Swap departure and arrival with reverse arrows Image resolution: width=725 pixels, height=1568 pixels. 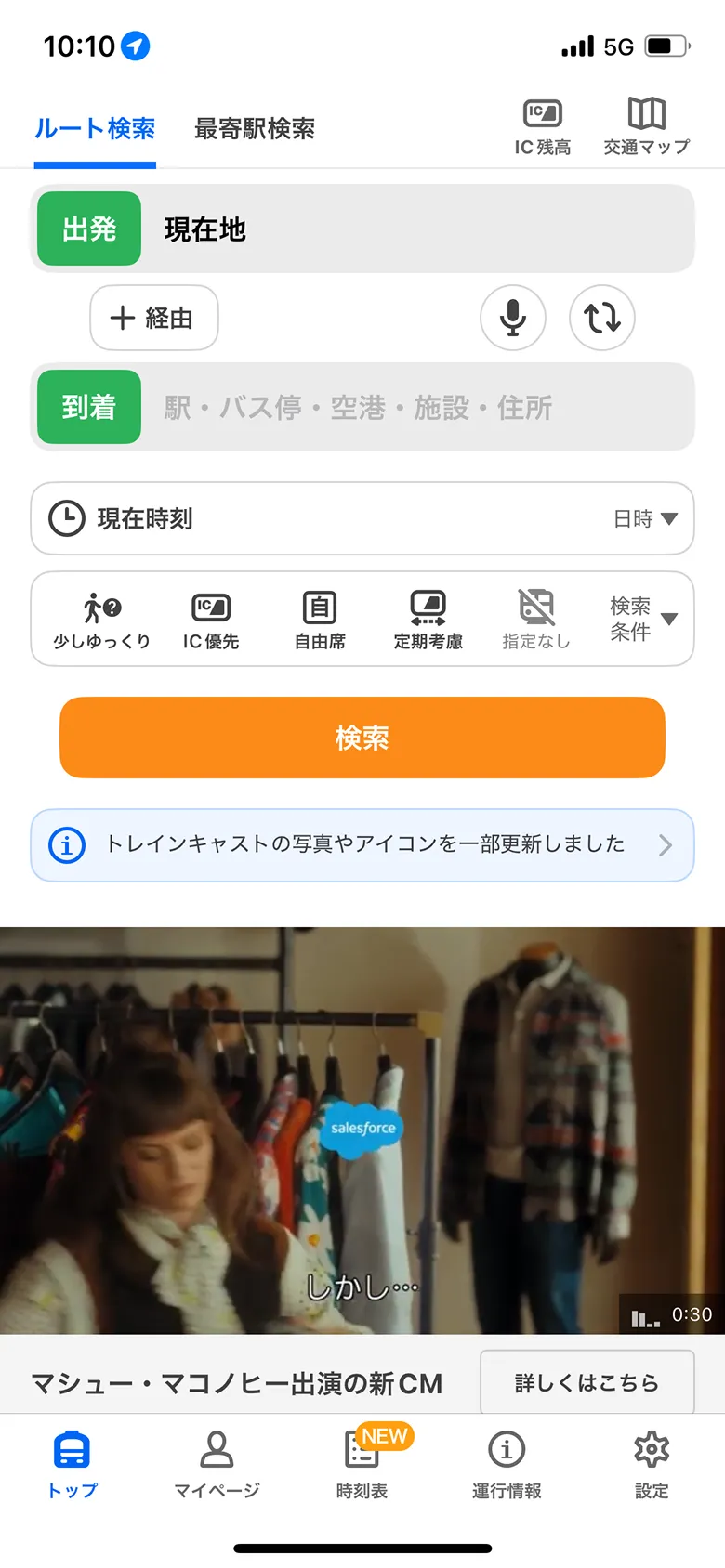601,319
